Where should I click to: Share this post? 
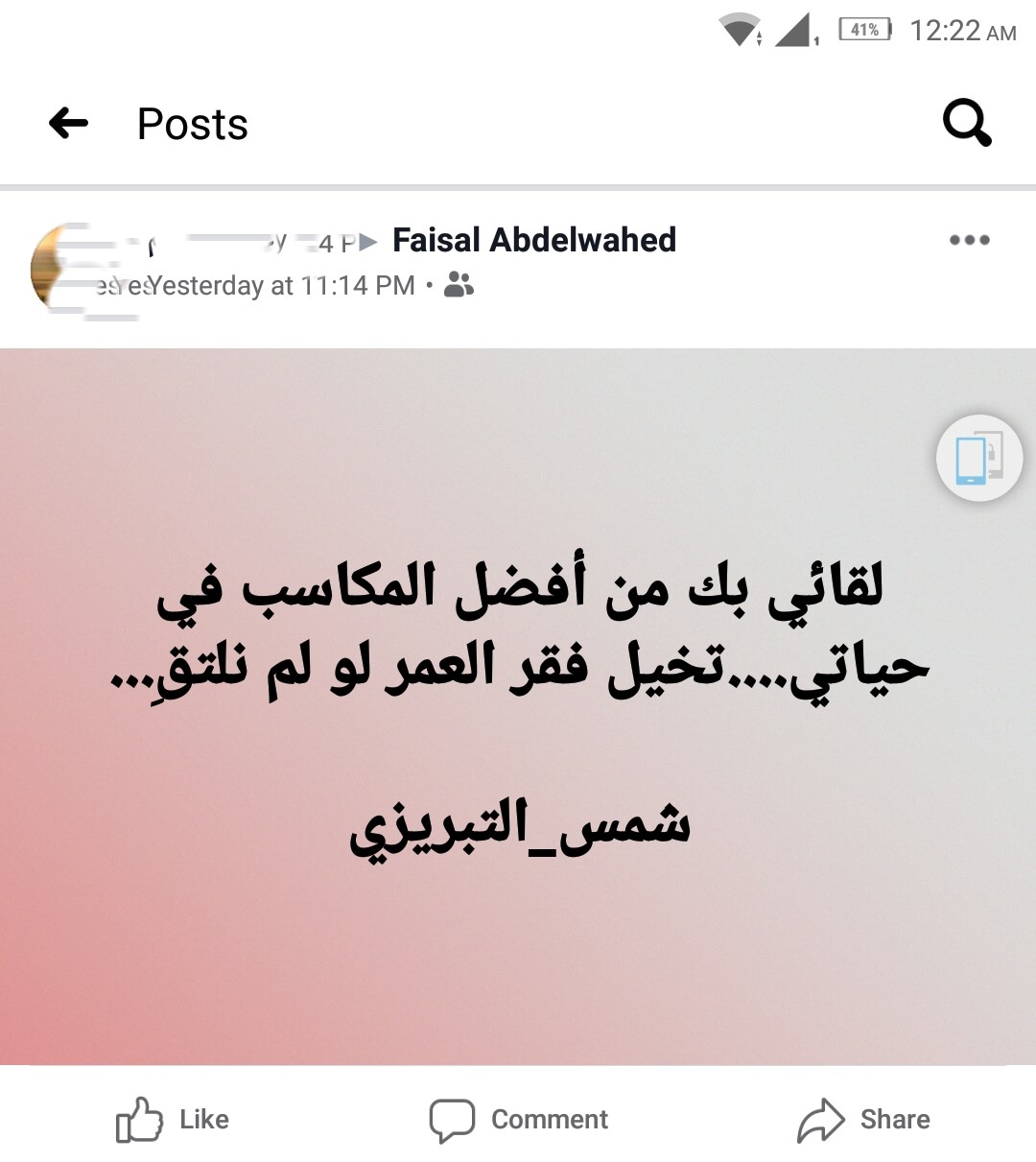[x=863, y=1119]
